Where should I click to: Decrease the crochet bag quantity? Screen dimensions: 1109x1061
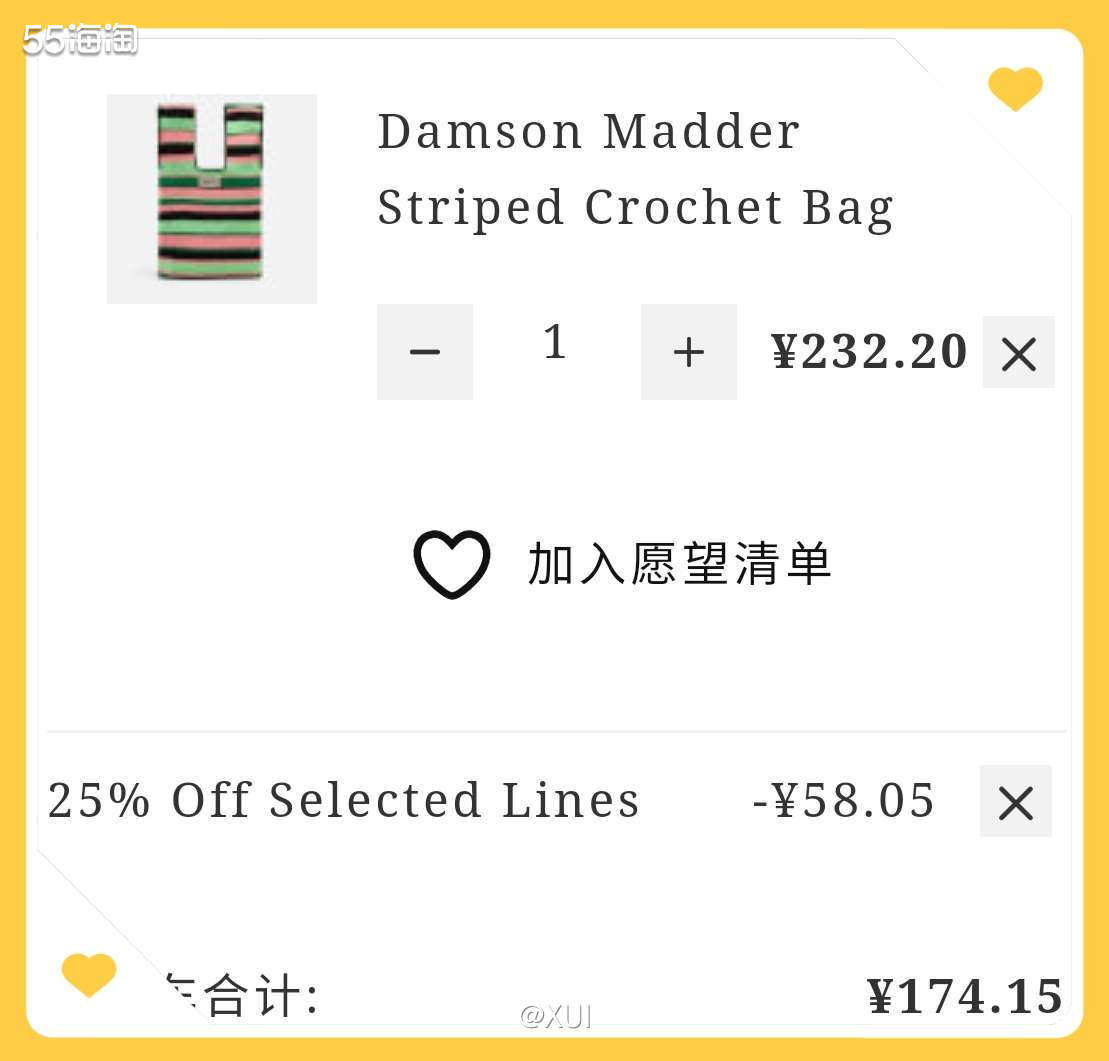click(x=425, y=352)
